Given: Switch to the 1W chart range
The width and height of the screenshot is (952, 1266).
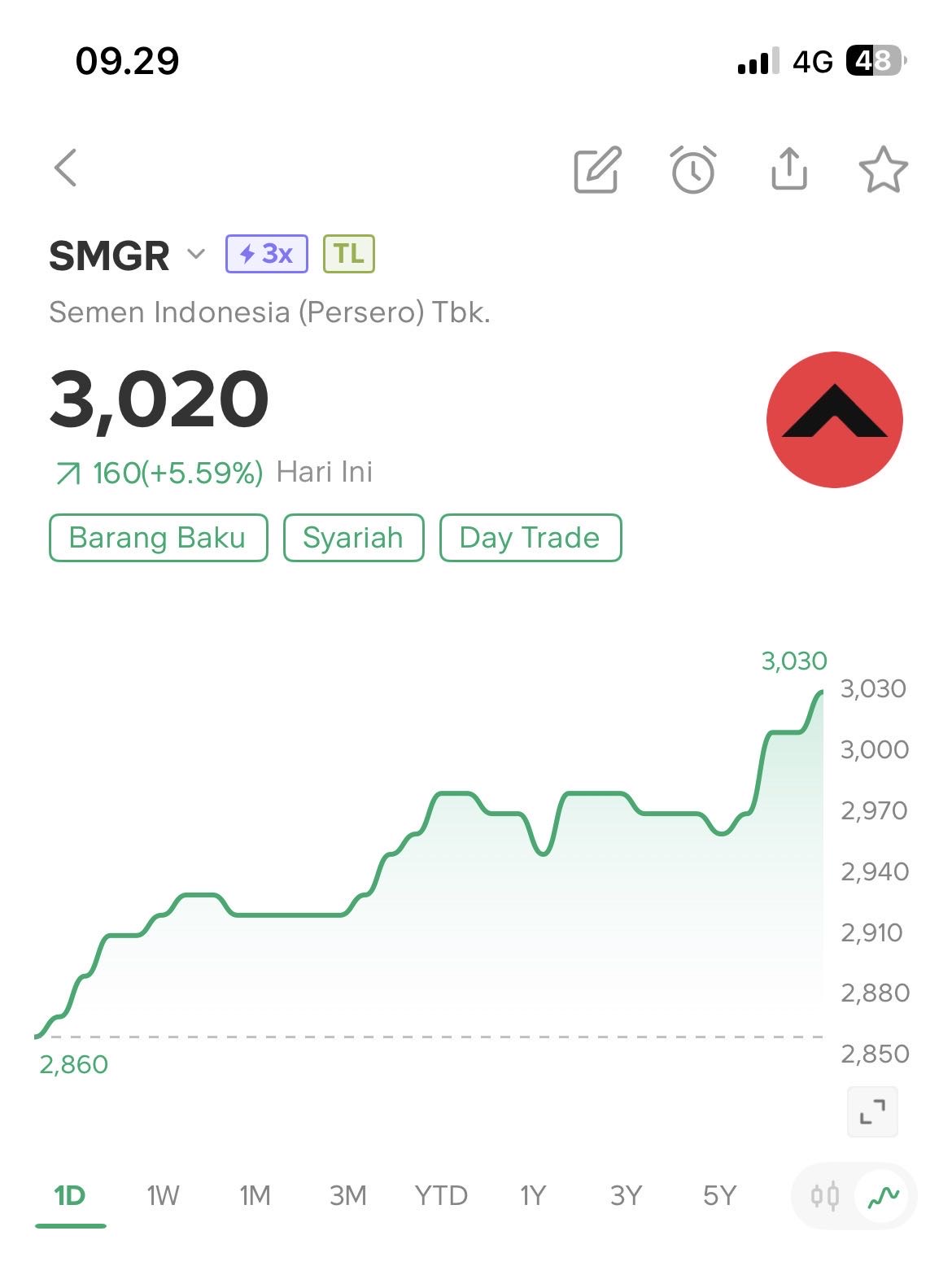Looking at the screenshot, I should (163, 1196).
